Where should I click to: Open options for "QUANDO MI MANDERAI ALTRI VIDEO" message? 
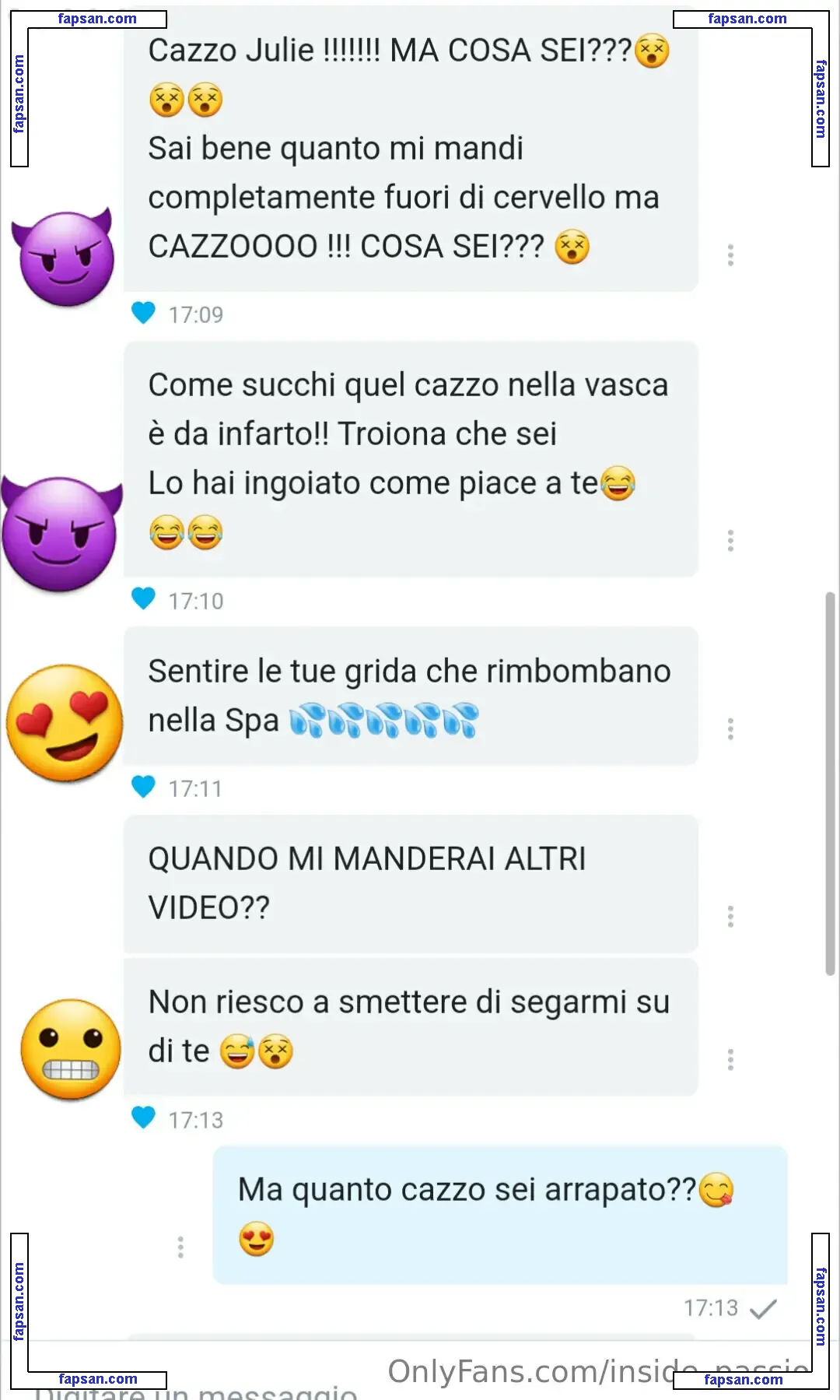coord(730,917)
